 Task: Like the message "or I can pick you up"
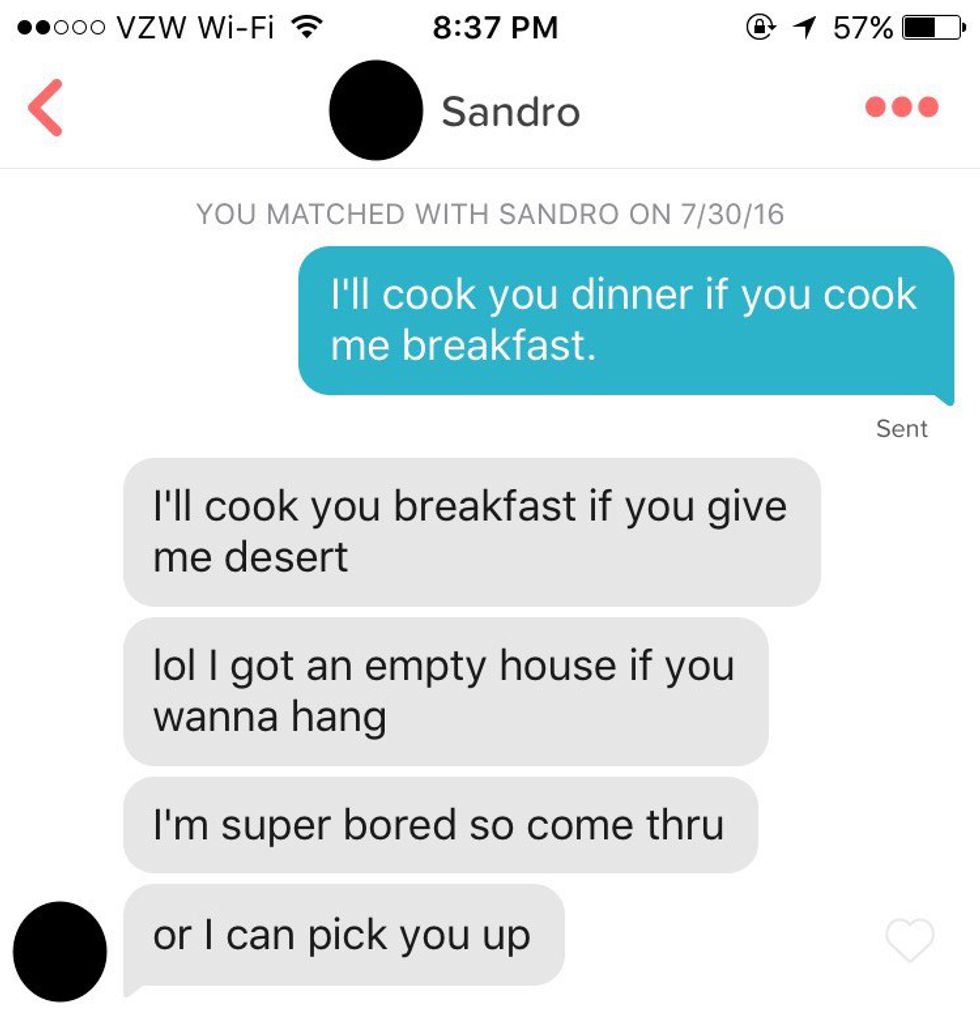tap(910, 940)
